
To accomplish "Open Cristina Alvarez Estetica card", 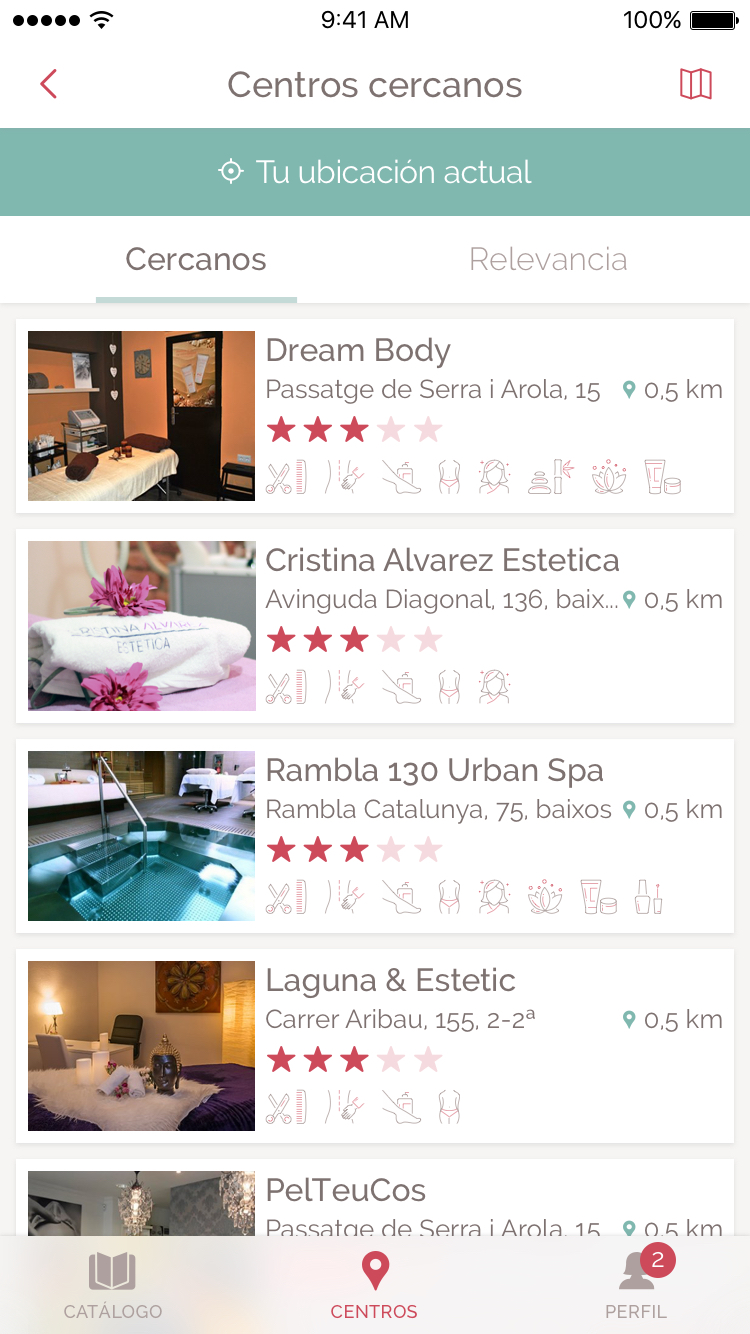I will click(x=375, y=626).
